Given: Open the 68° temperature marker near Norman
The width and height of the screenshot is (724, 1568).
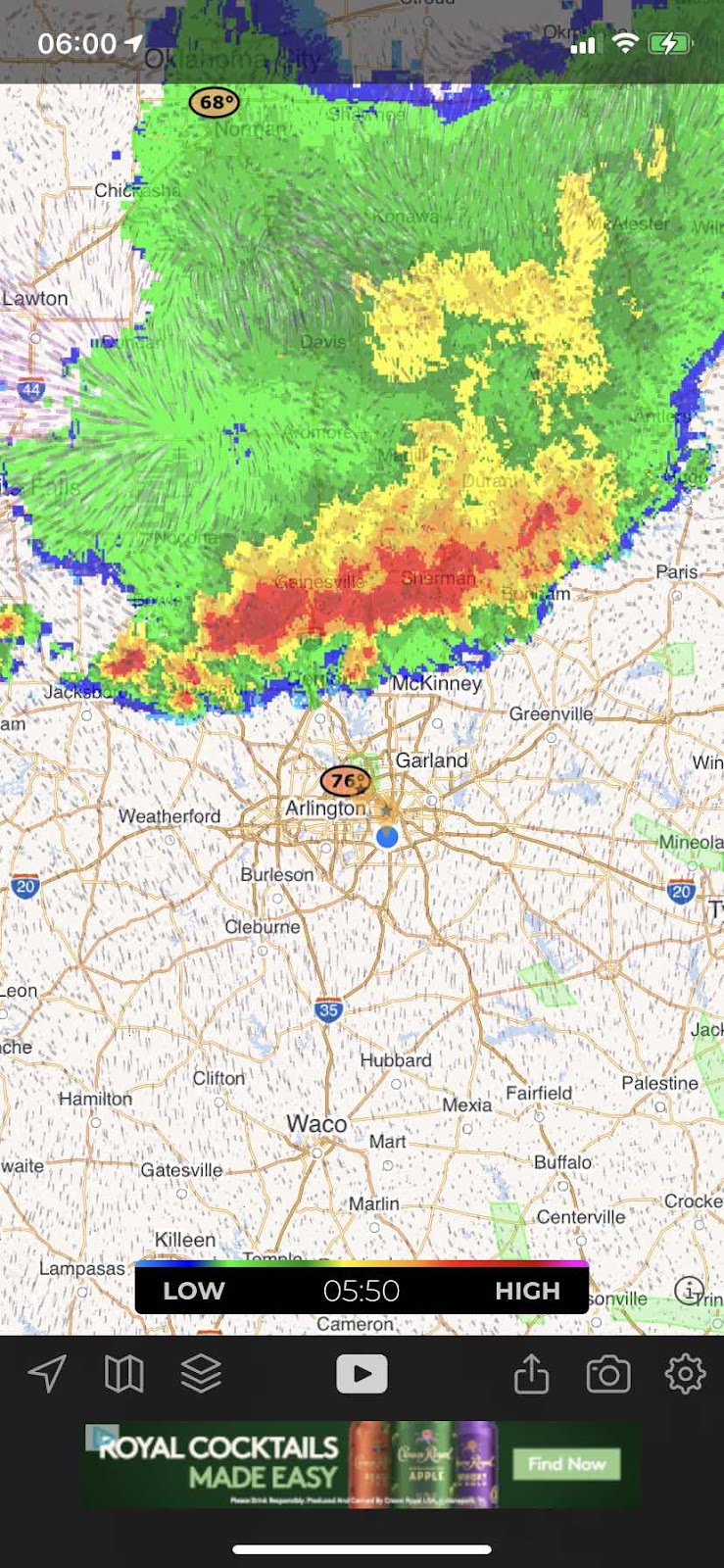Looking at the screenshot, I should (x=214, y=102).
